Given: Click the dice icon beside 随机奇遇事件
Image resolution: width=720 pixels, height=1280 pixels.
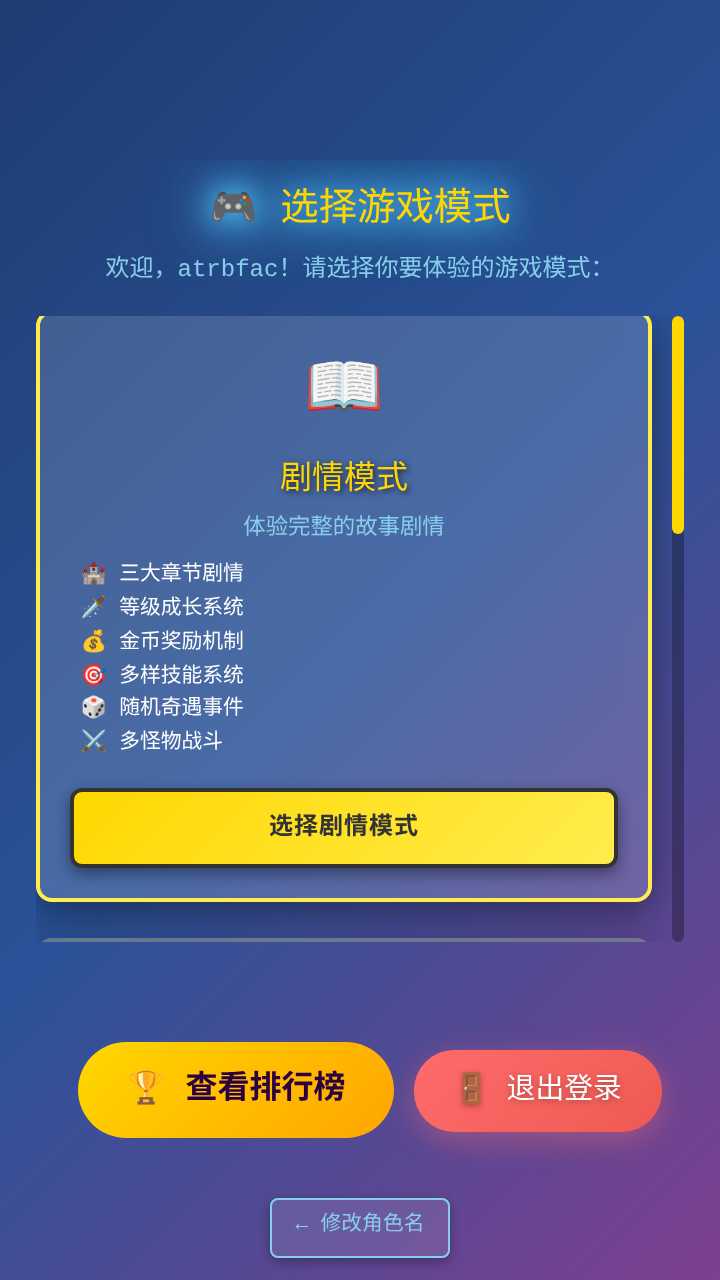Looking at the screenshot, I should [x=95, y=708].
